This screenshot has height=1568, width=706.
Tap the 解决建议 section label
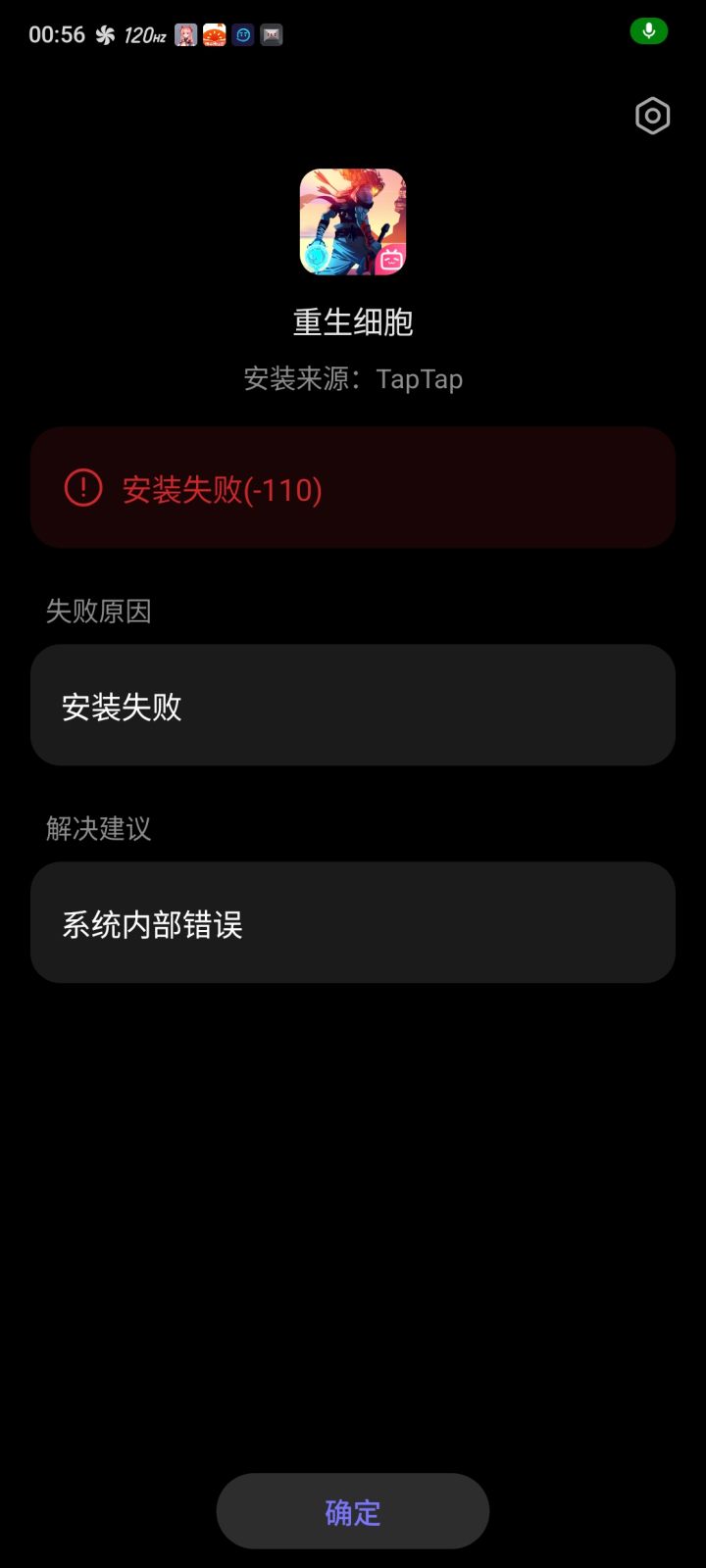[97, 829]
